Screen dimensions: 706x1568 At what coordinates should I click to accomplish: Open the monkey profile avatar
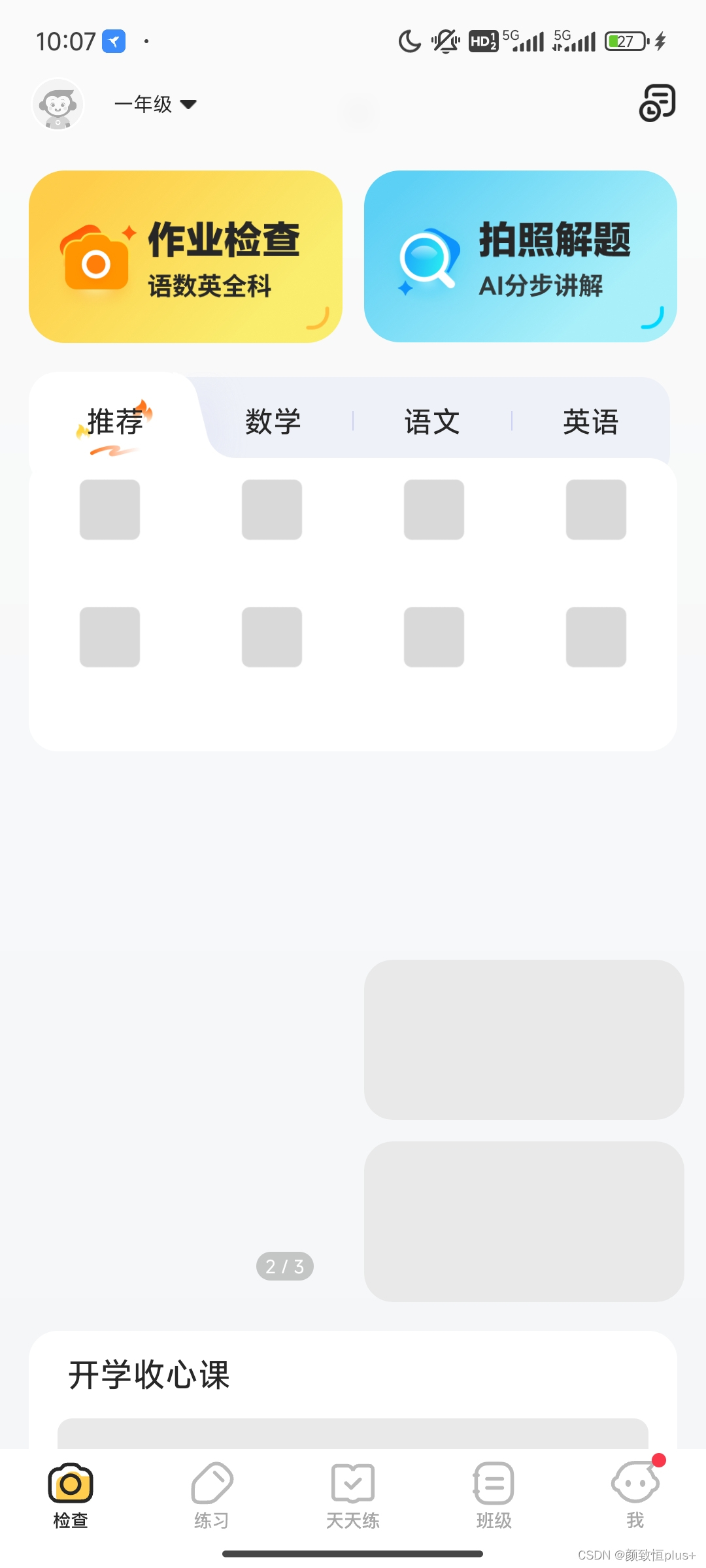click(x=58, y=104)
